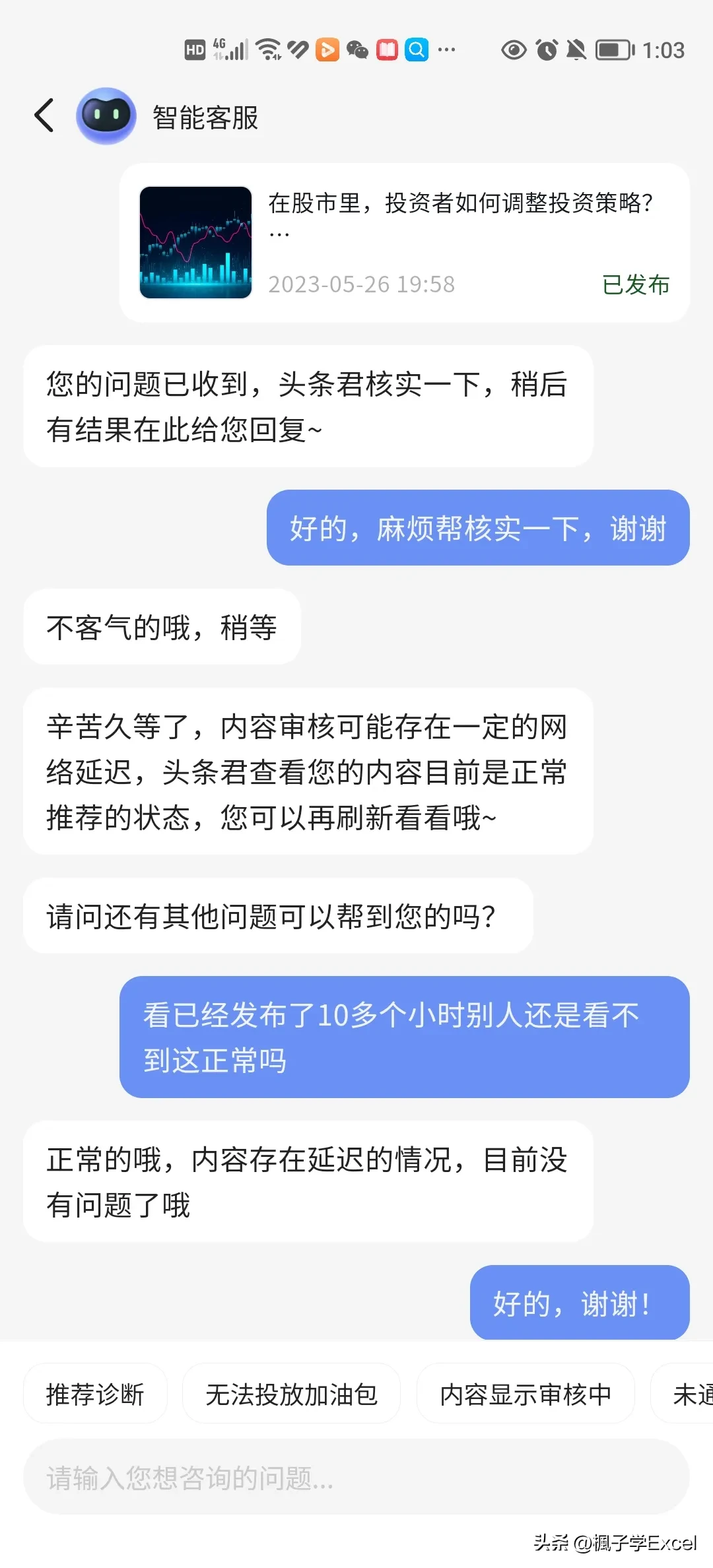Tap the 内容显示审核中 suggestion chip

coord(526,1394)
